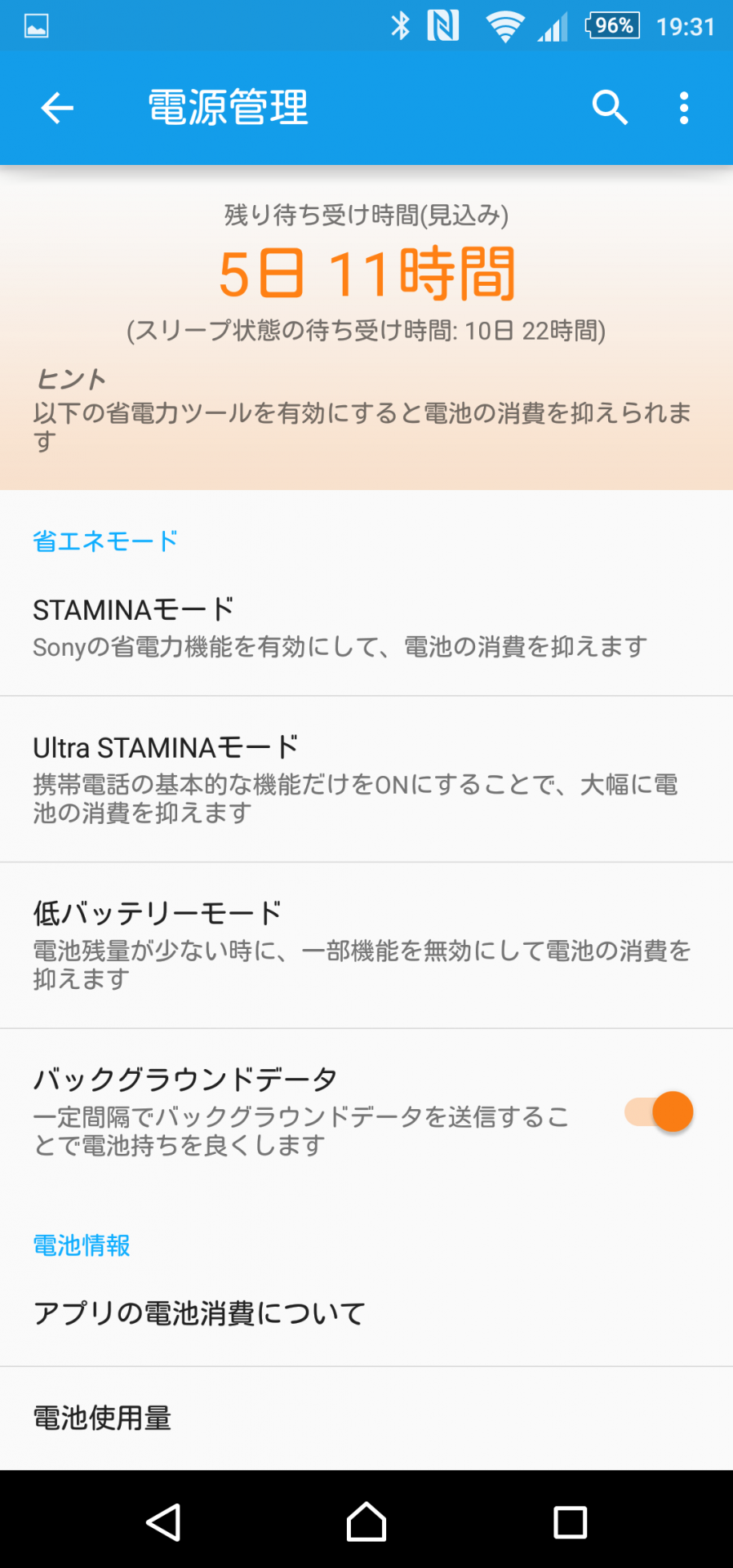
Task: Go back using the app bar arrow
Action: click(57, 108)
